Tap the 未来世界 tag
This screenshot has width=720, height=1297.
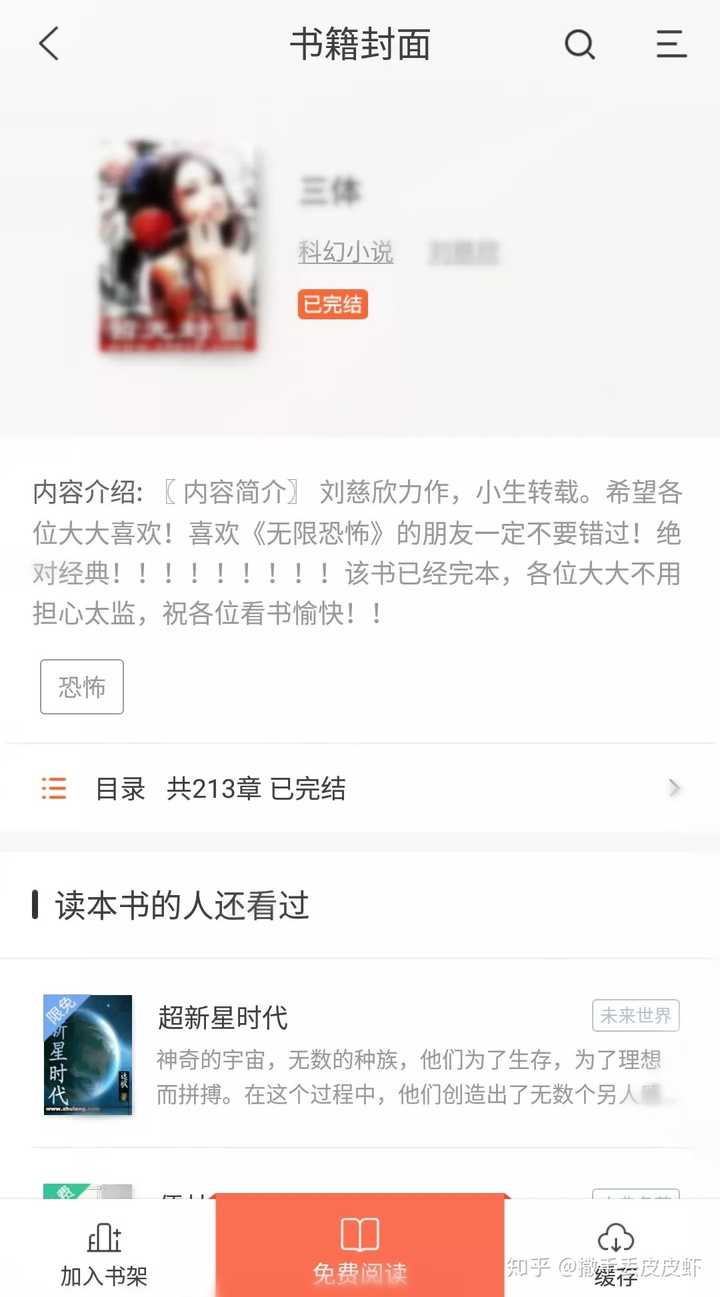636,1016
